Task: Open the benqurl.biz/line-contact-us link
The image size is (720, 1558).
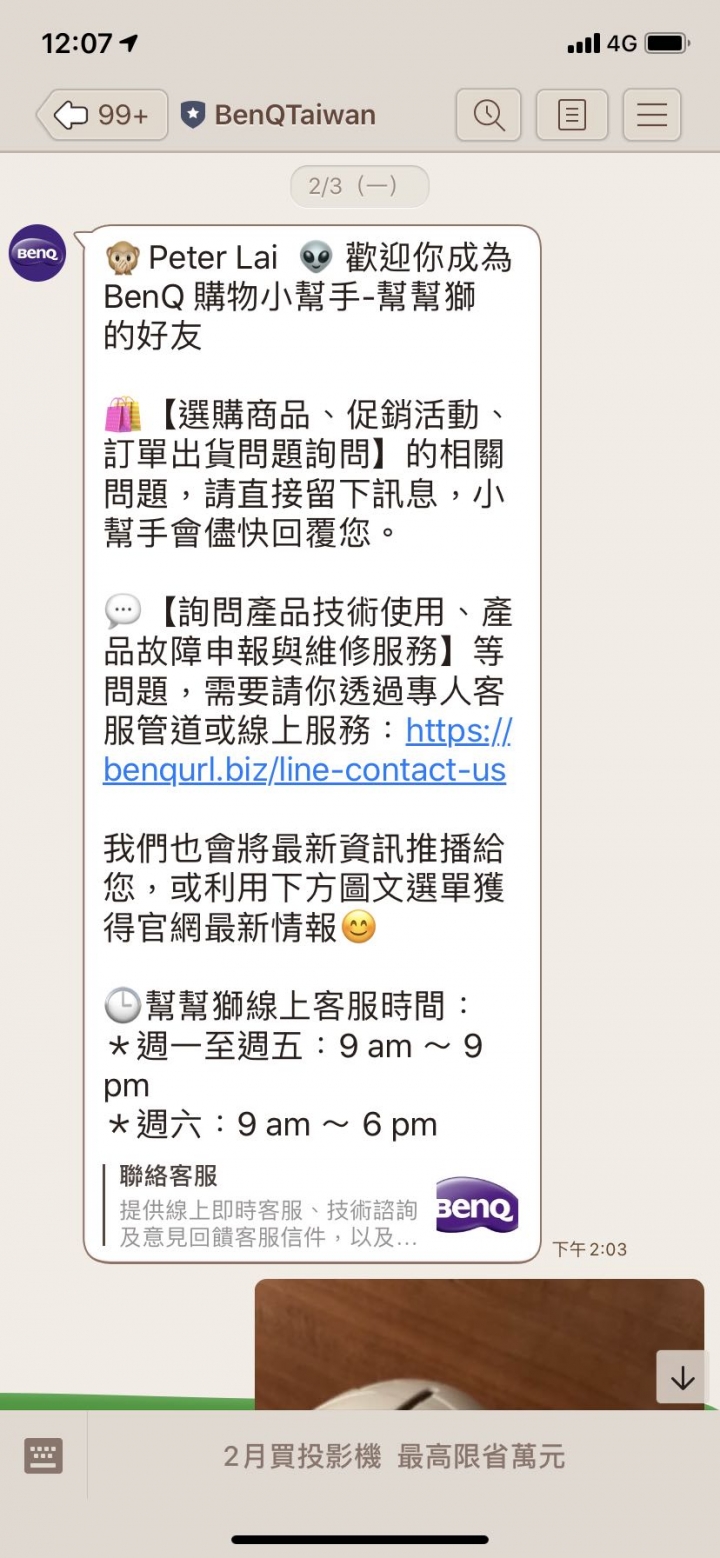Action: pos(305,771)
